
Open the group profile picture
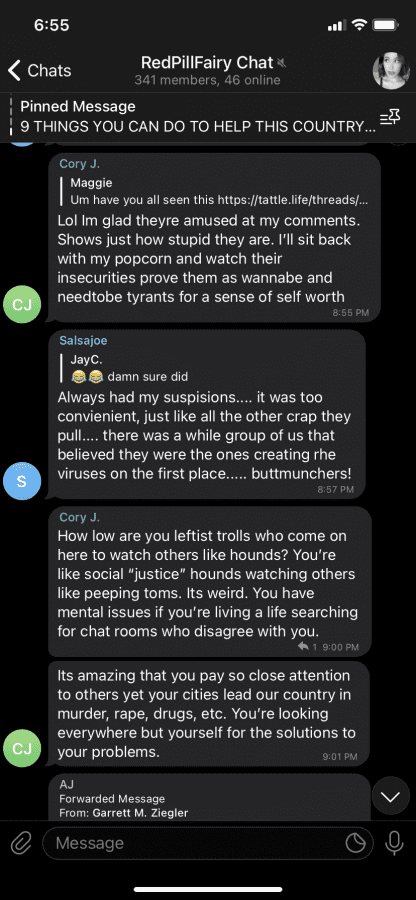click(391, 72)
